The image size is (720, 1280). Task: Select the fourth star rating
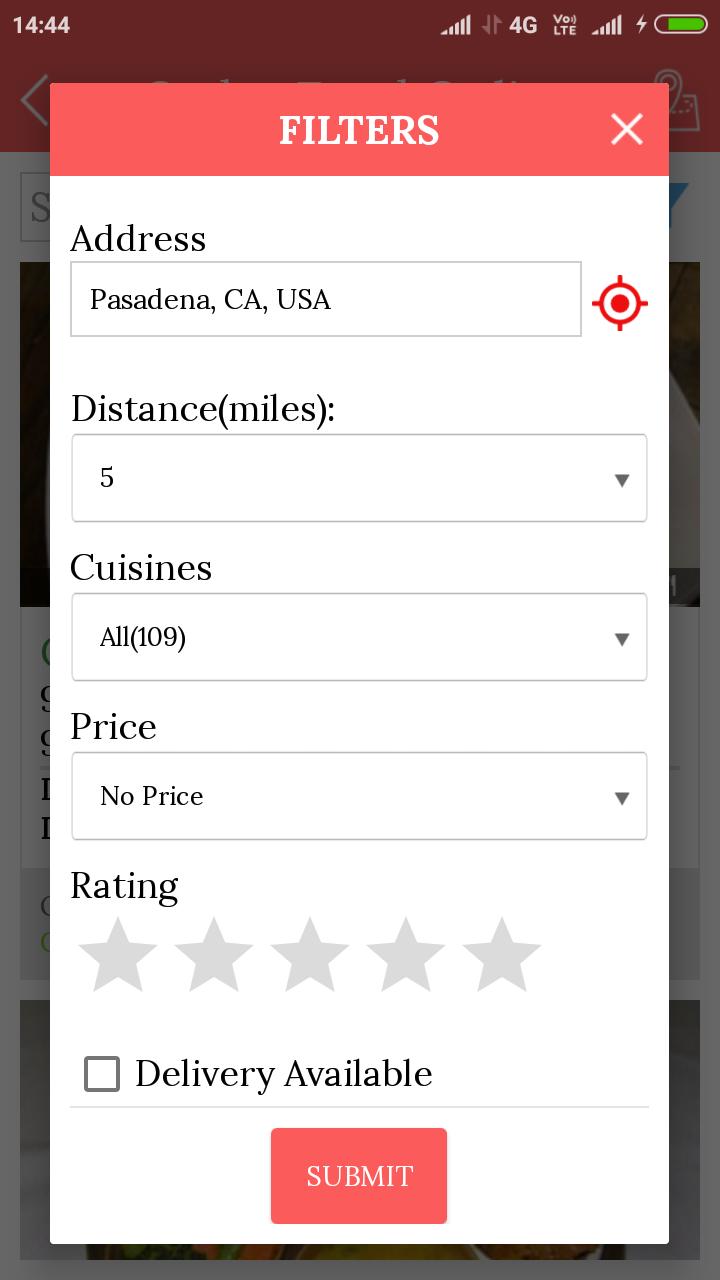pyautogui.click(x=405, y=955)
